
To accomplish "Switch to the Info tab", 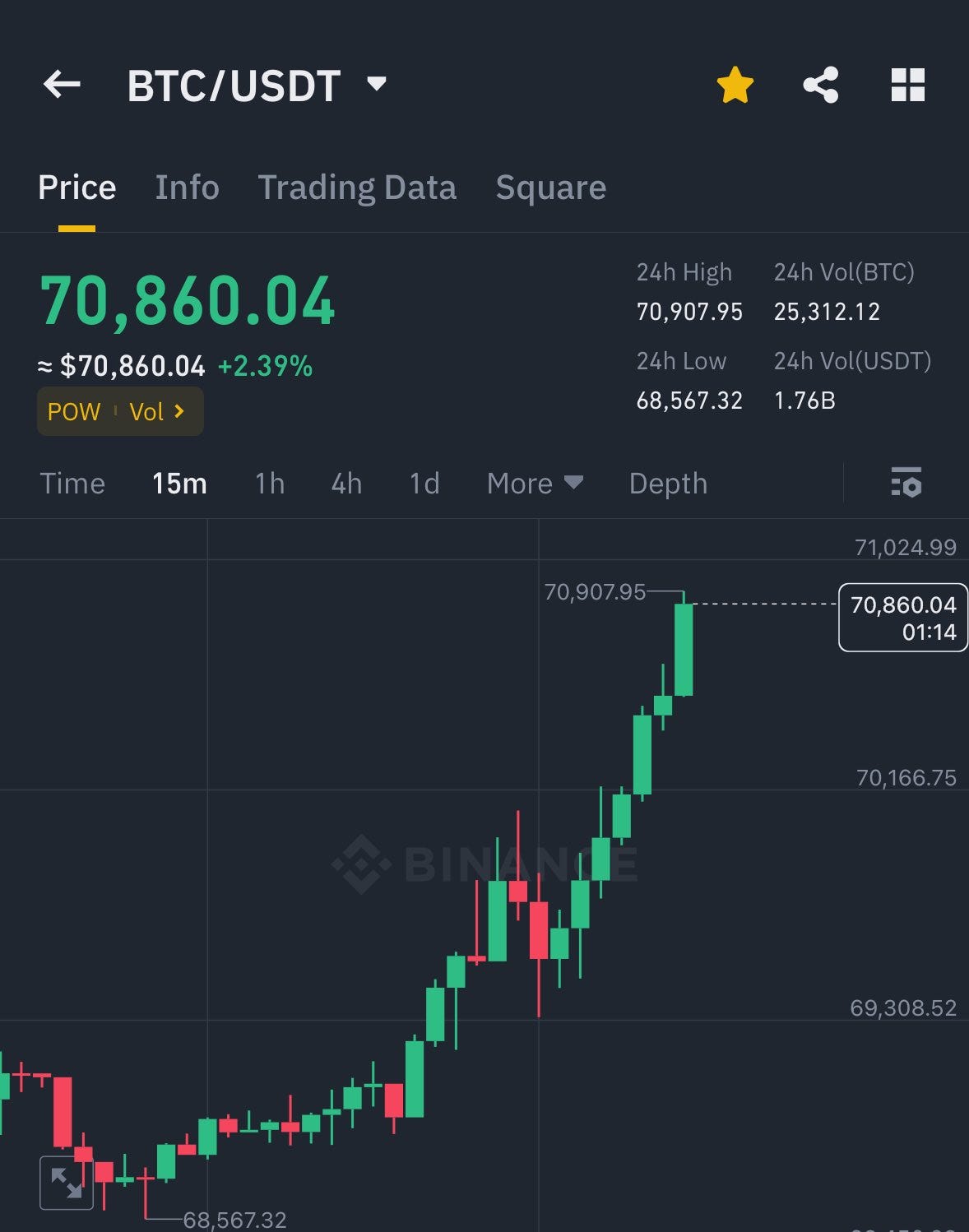I will tap(187, 188).
